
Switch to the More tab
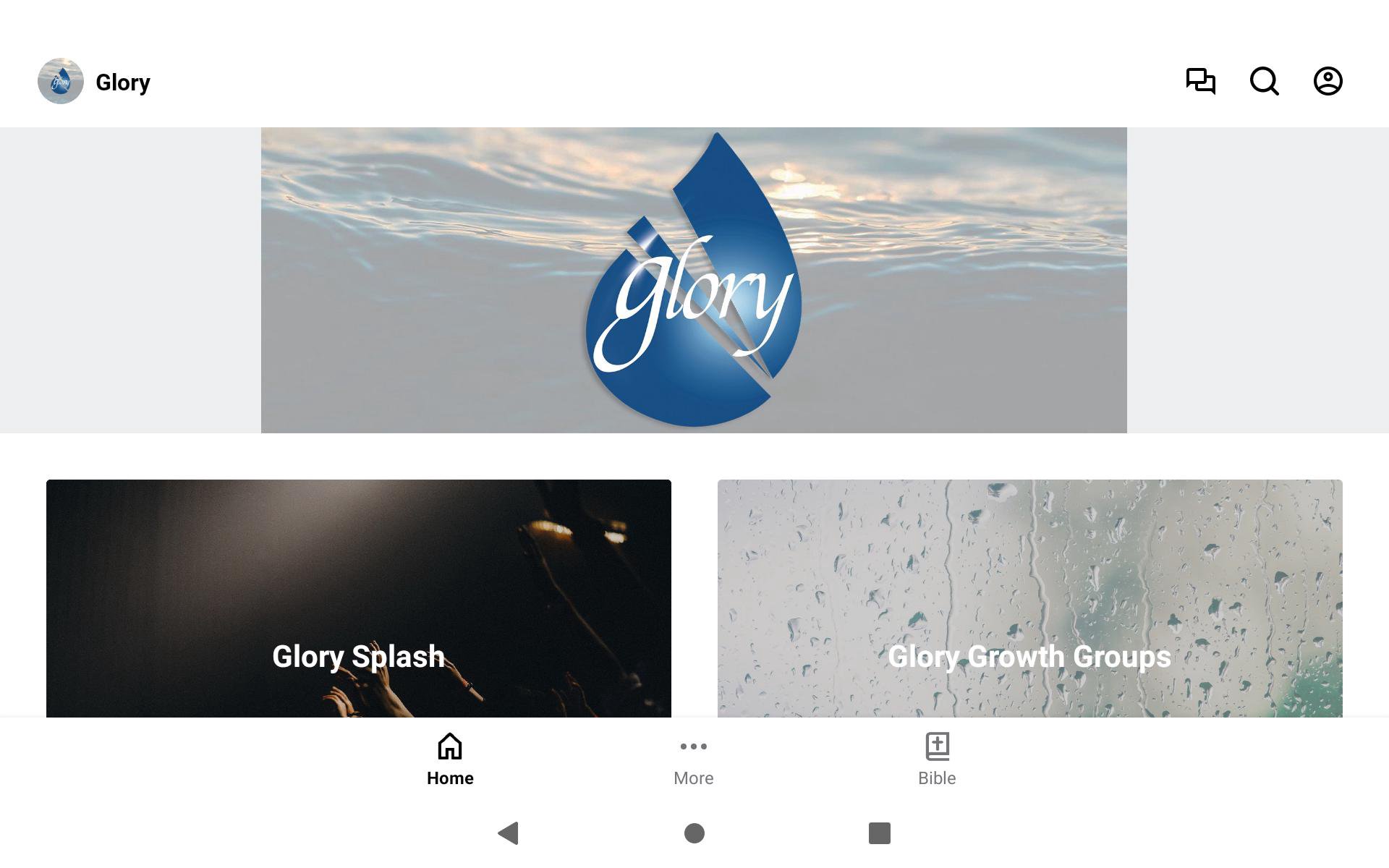(693, 759)
